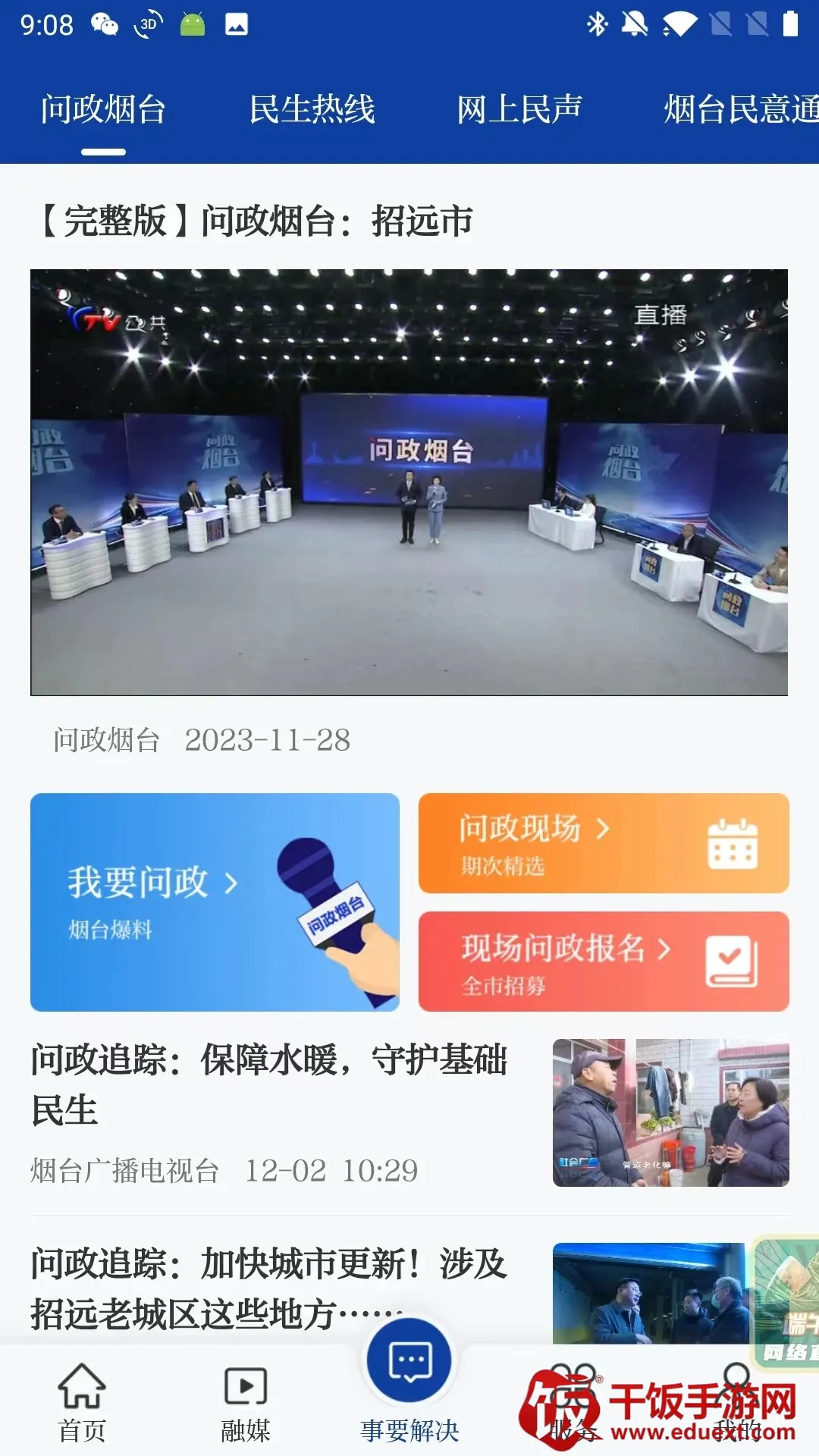Switch to the 民生热线 tab
819x1456 pixels.
312,109
